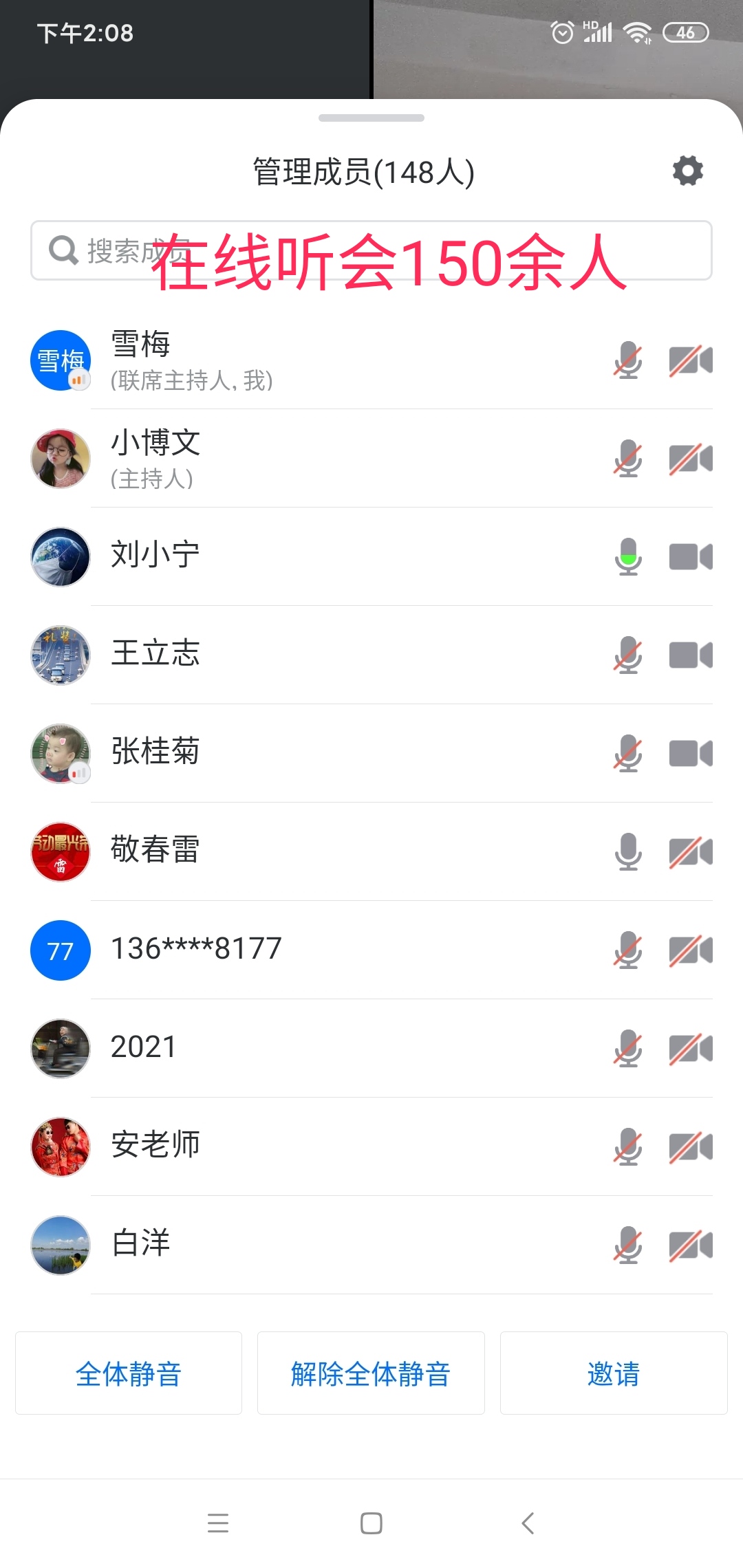Image resolution: width=743 pixels, height=1568 pixels.
Task: Toggle my microphone in 雪梅 row
Action: pyautogui.click(x=628, y=360)
